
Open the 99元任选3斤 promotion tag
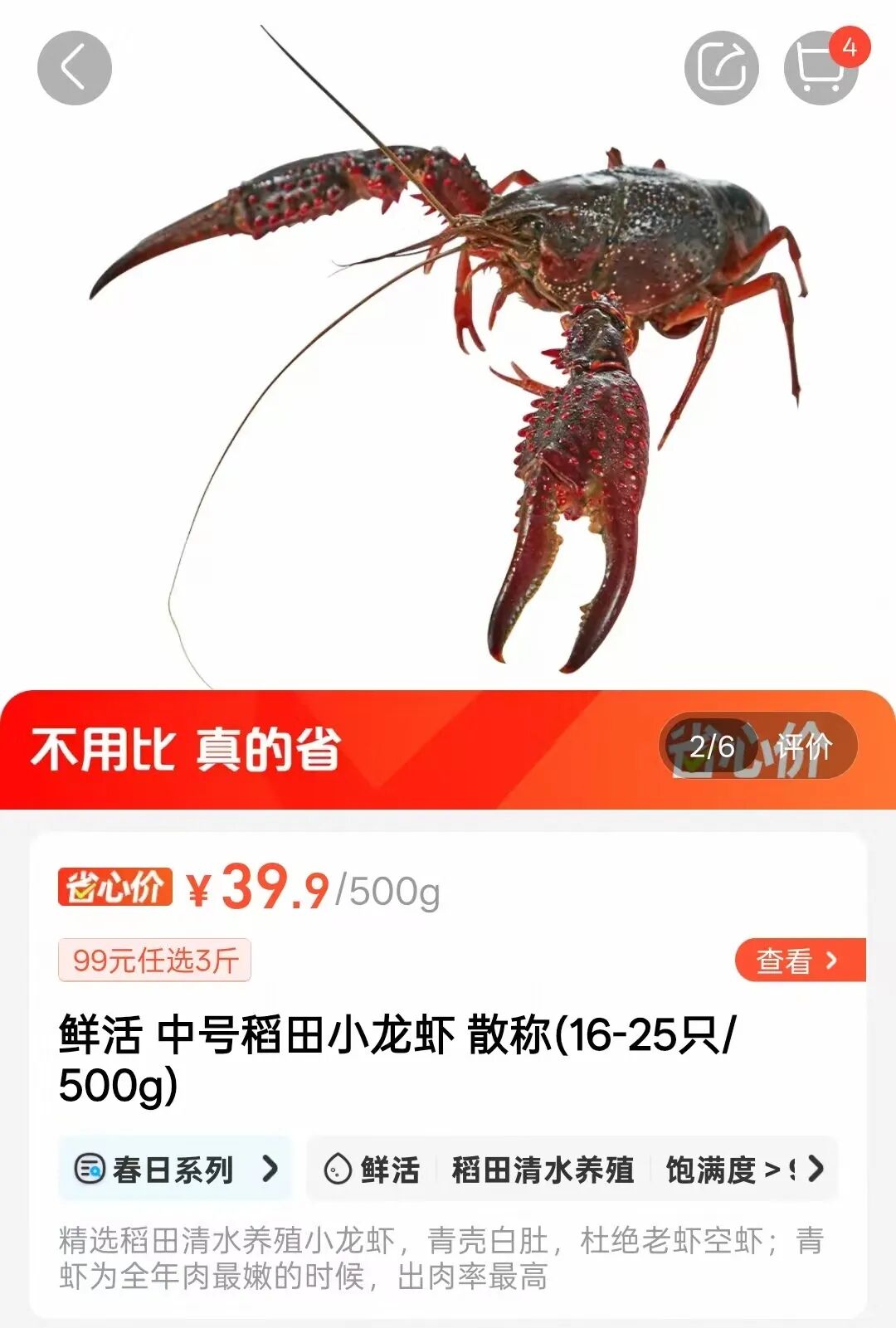click(x=155, y=961)
